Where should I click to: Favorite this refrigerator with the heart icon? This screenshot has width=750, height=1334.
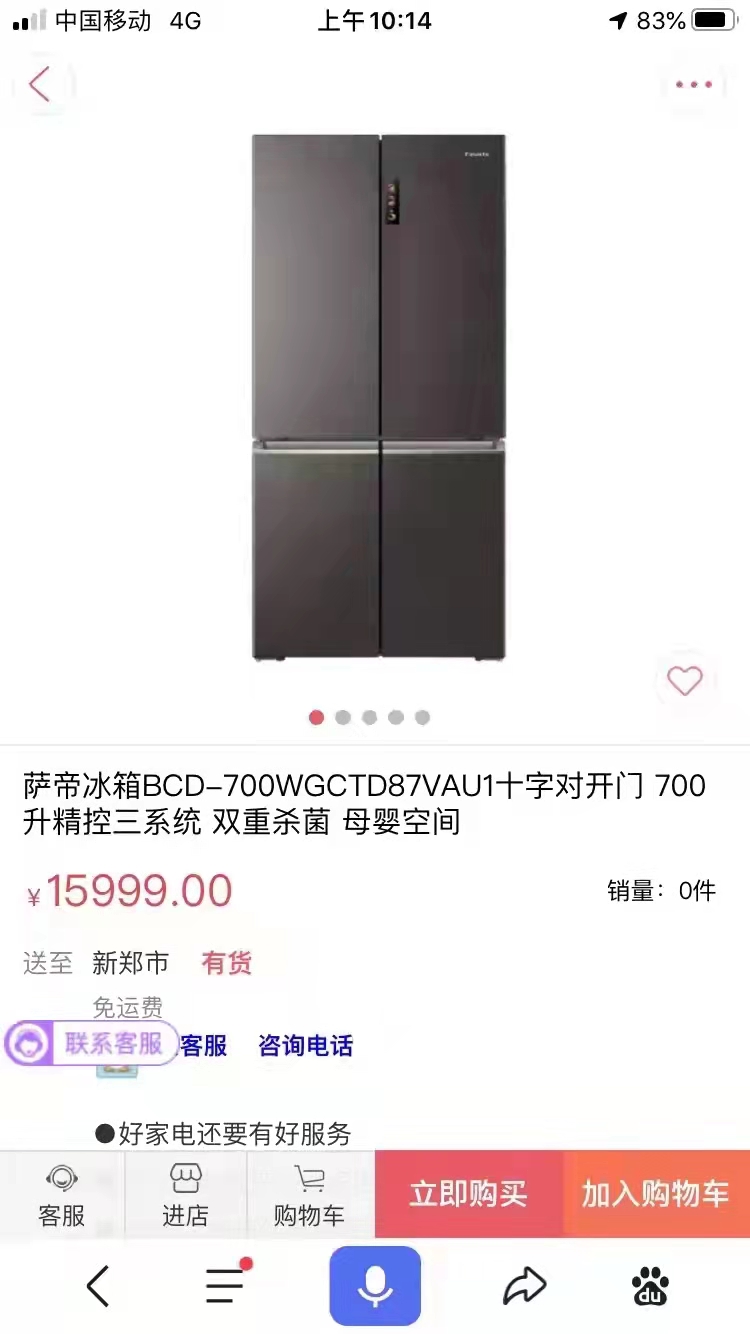685,681
